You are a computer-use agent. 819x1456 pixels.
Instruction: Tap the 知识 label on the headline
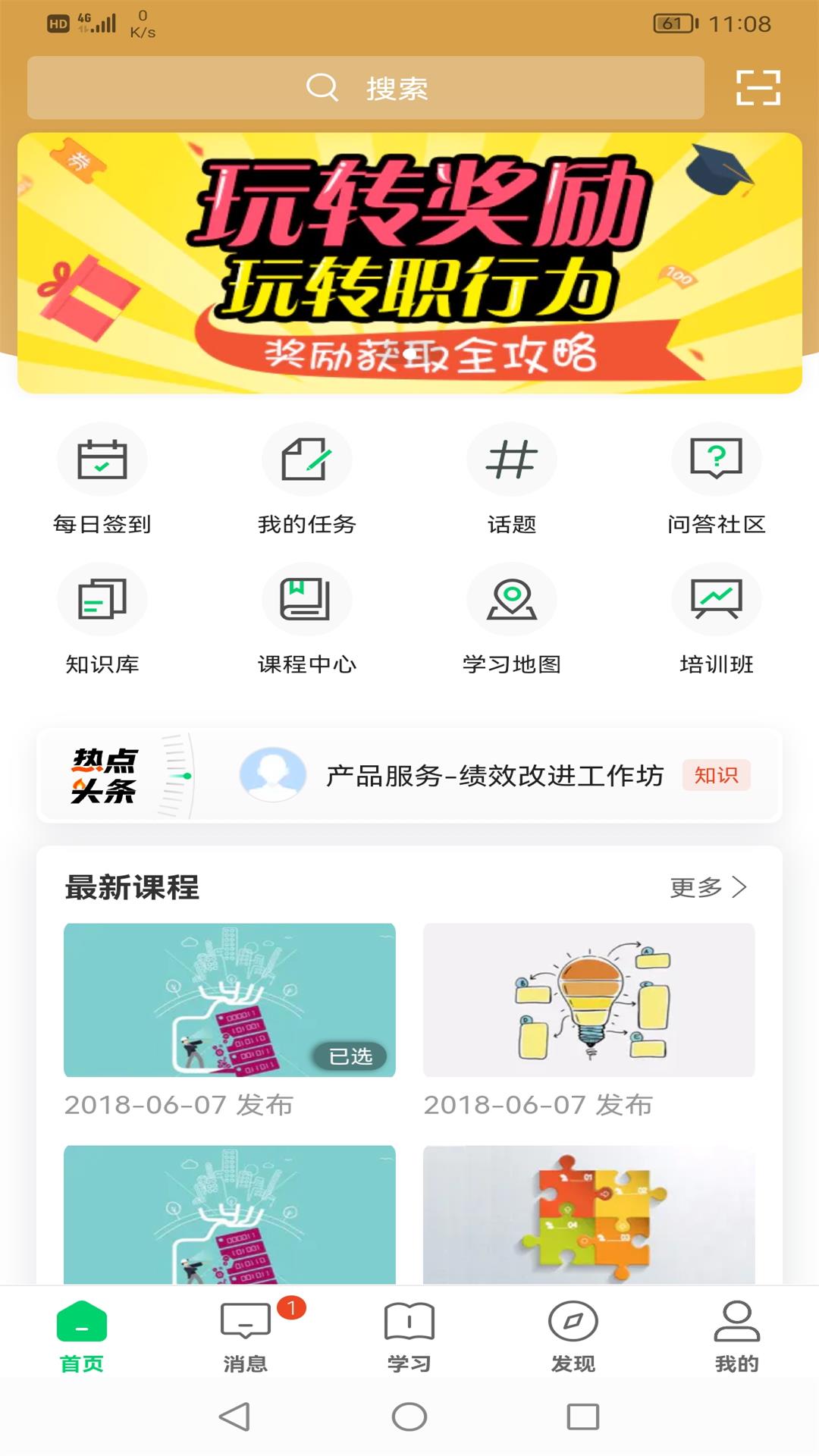717,776
